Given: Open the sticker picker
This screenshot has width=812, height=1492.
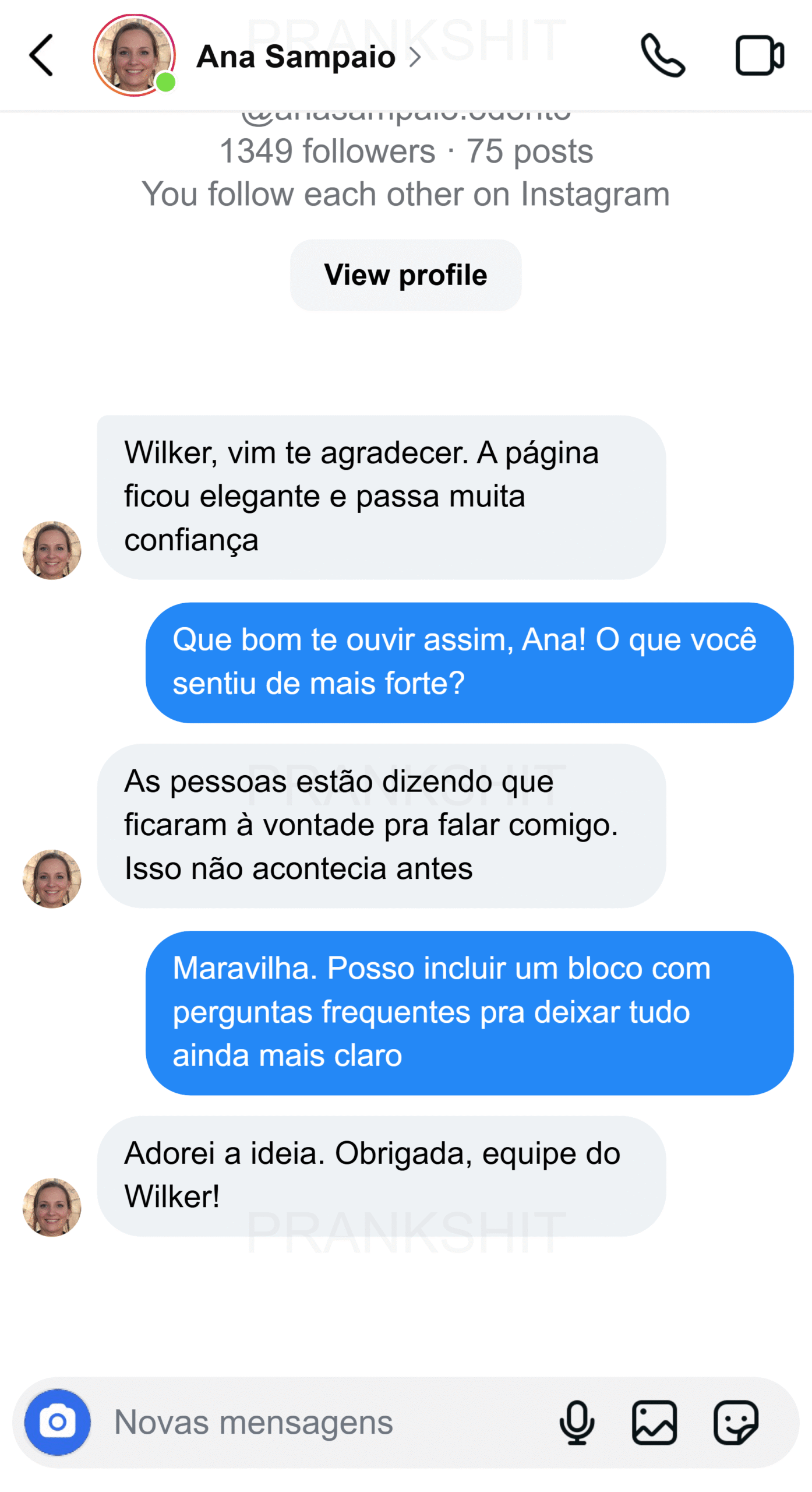Looking at the screenshot, I should (x=735, y=1421).
